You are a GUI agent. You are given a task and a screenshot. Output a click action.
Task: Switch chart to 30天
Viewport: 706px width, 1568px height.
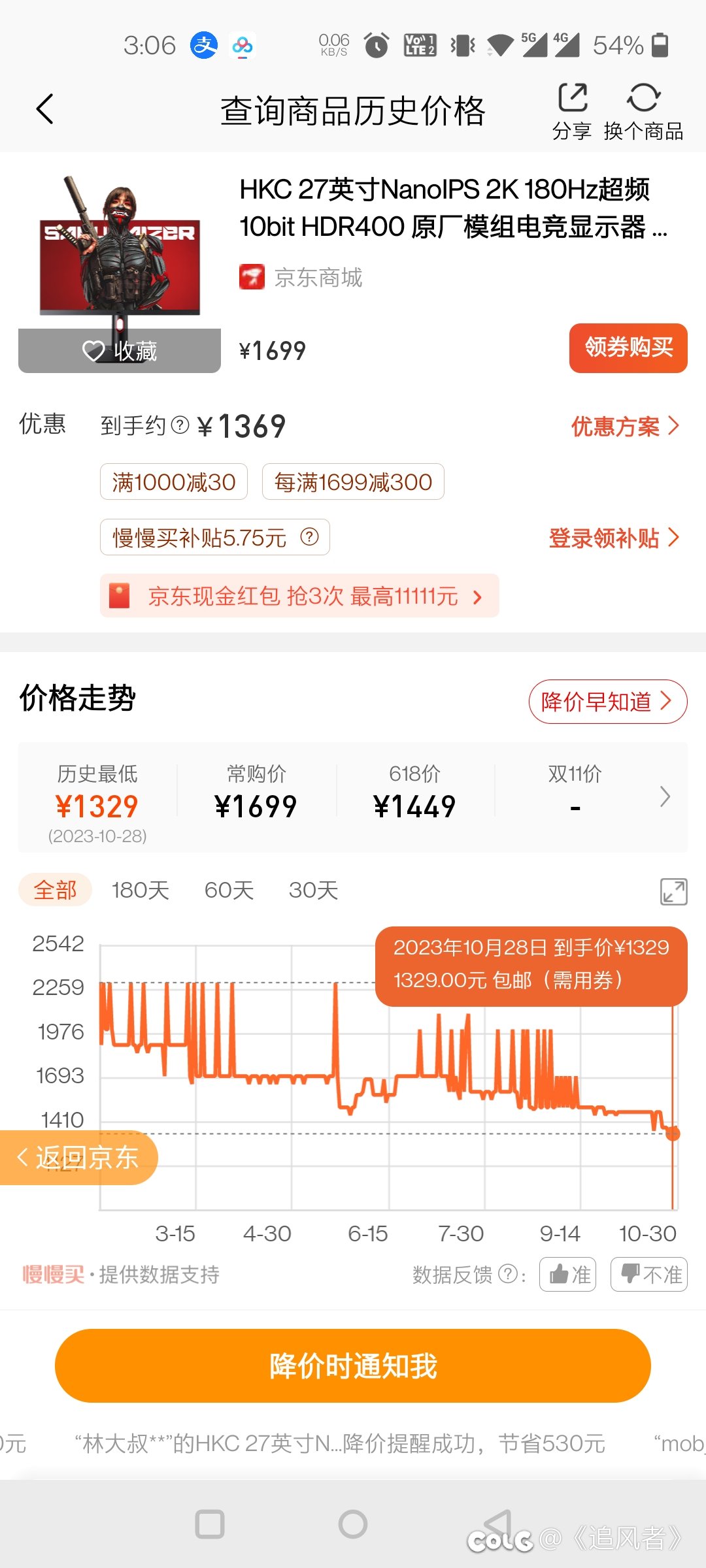(313, 890)
